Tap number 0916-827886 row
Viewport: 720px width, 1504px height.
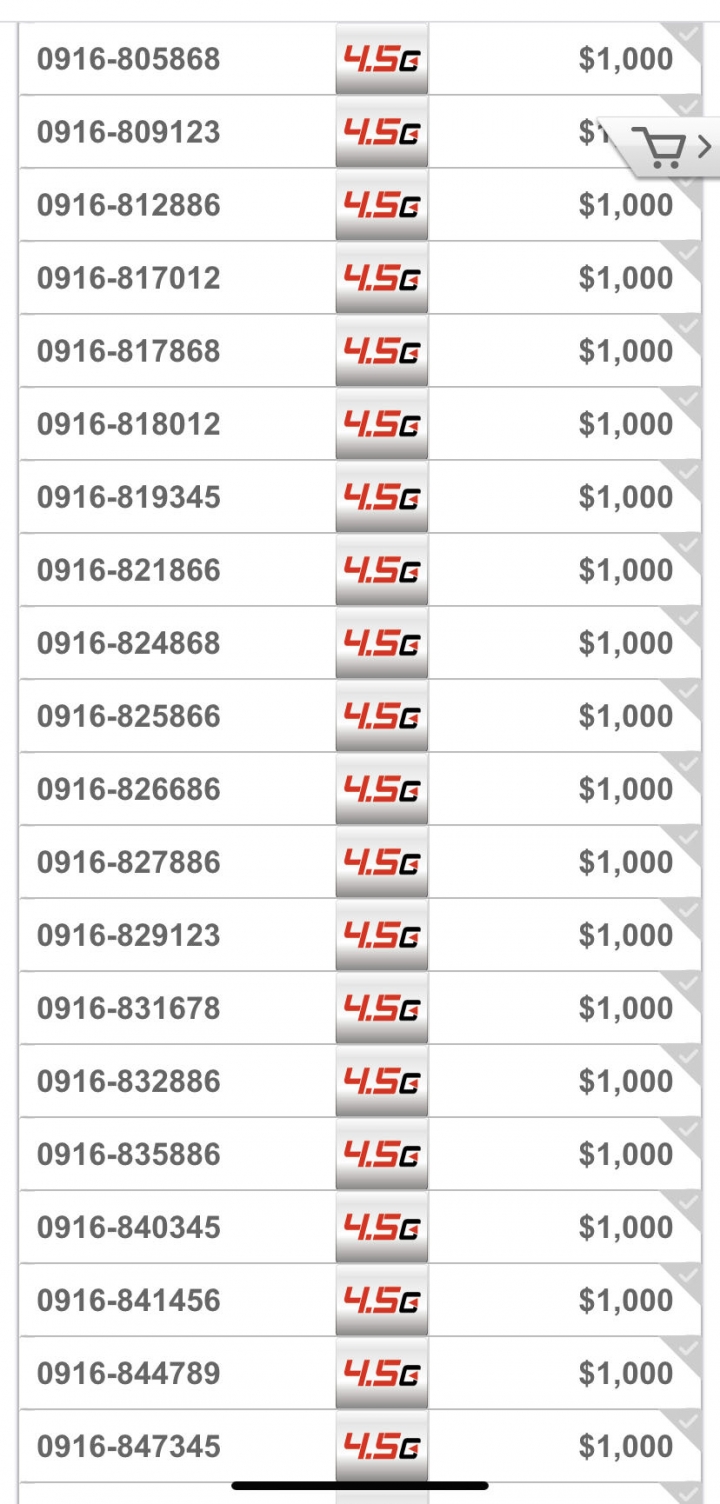click(360, 862)
